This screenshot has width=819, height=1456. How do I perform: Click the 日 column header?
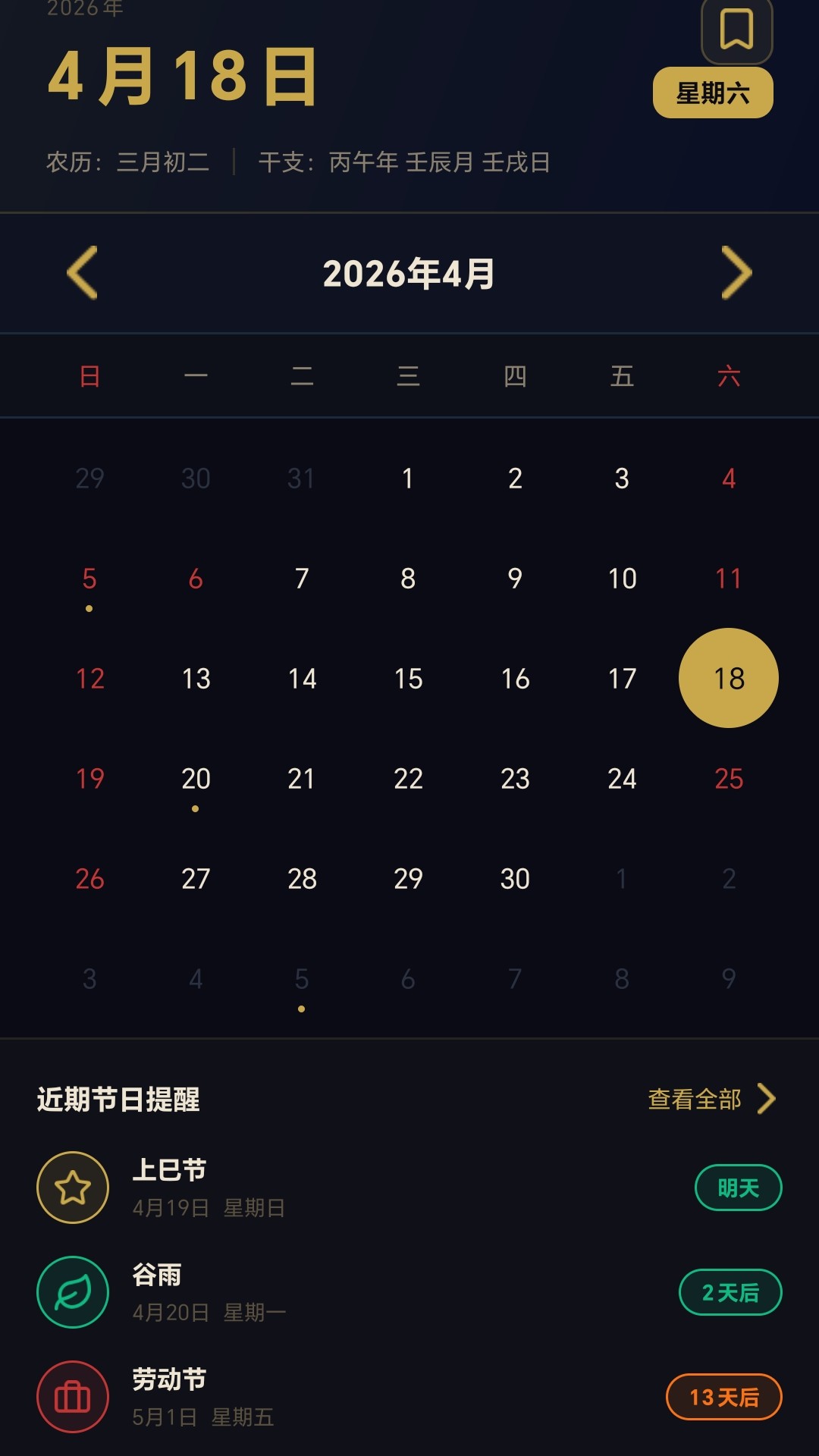(89, 376)
